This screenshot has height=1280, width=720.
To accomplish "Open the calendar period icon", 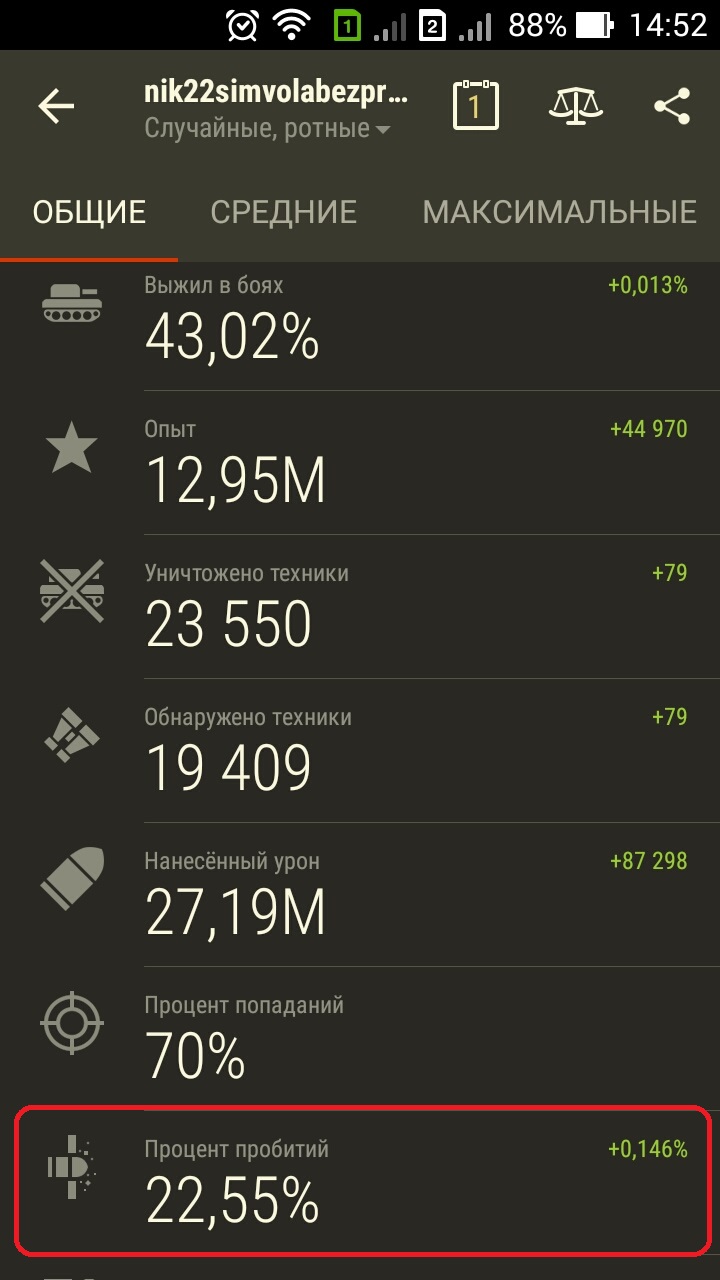I will click(476, 105).
